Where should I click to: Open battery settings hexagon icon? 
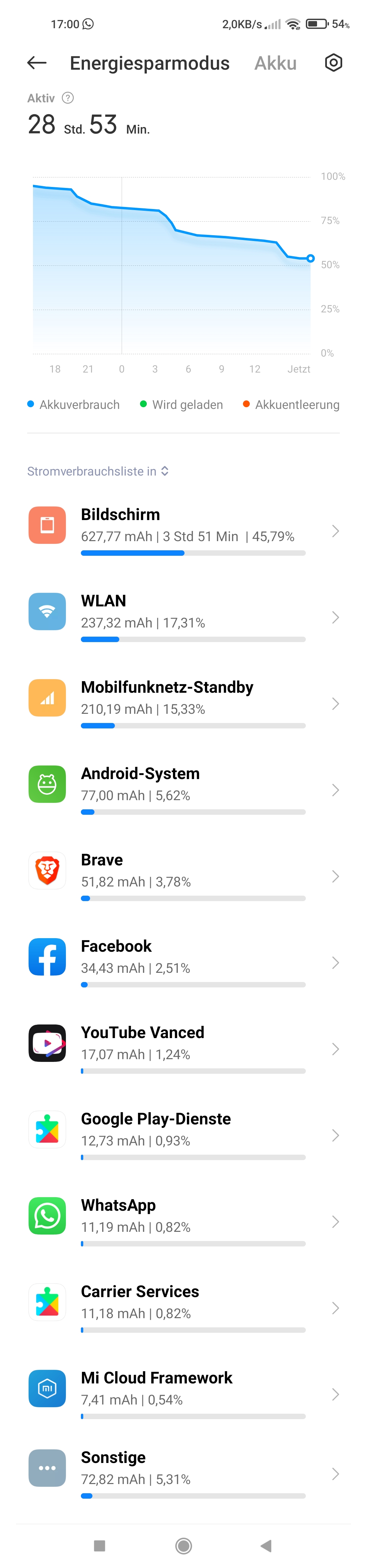[333, 63]
